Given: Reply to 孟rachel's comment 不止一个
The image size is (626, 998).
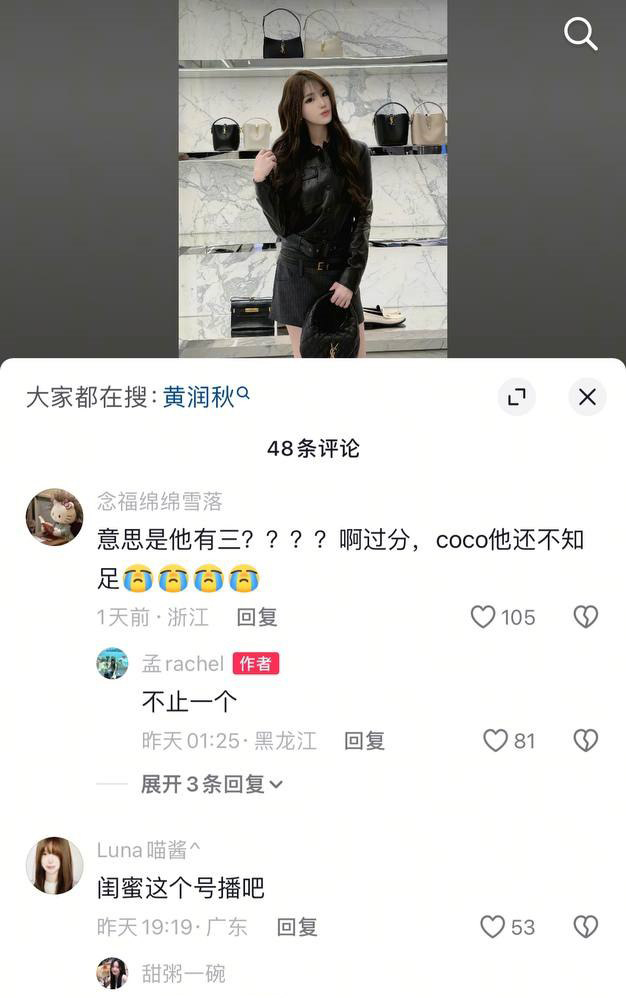Looking at the screenshot, I should (x=364, y=741).
